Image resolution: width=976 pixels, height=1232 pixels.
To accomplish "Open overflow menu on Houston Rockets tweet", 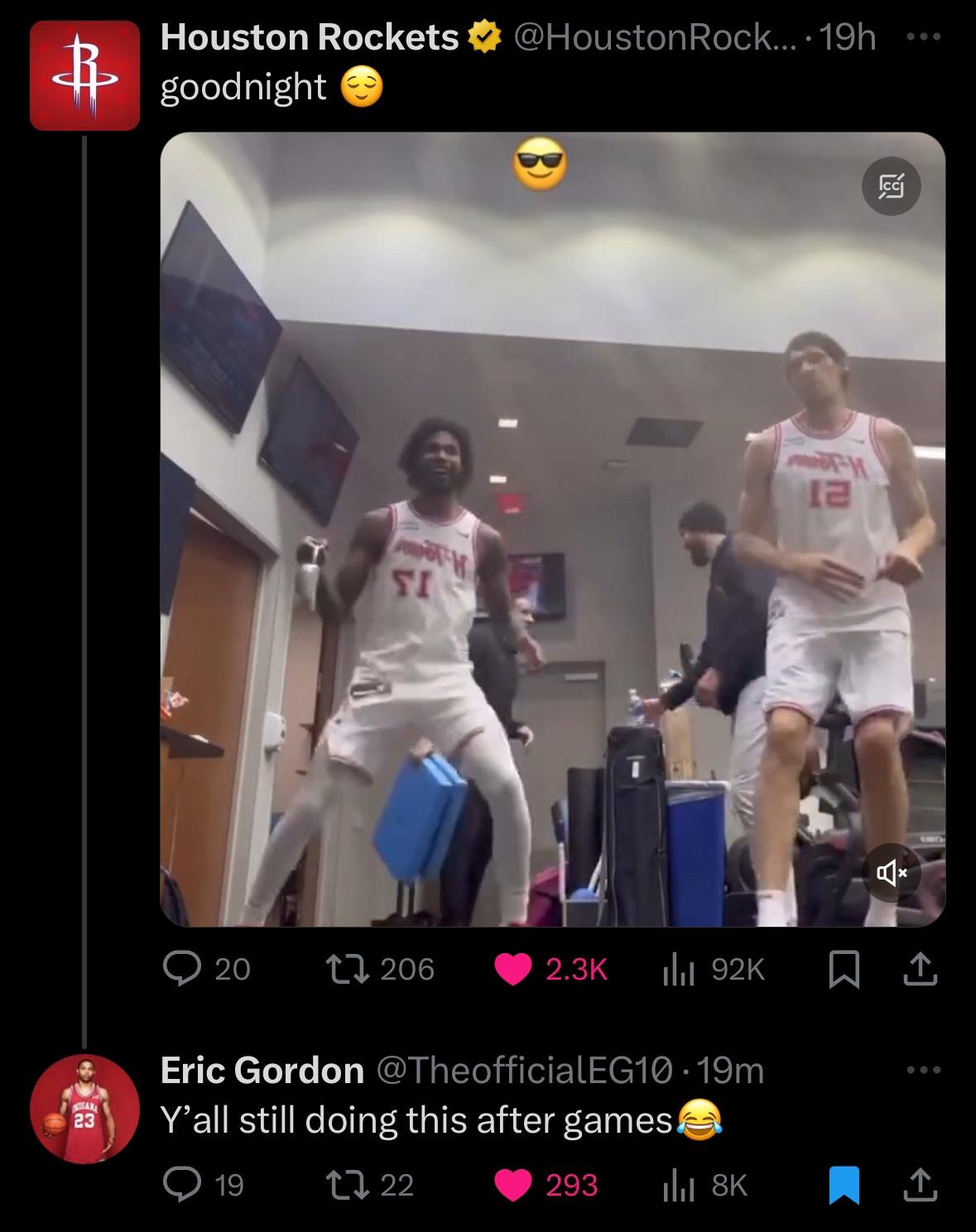I will (x=922, y=38).
